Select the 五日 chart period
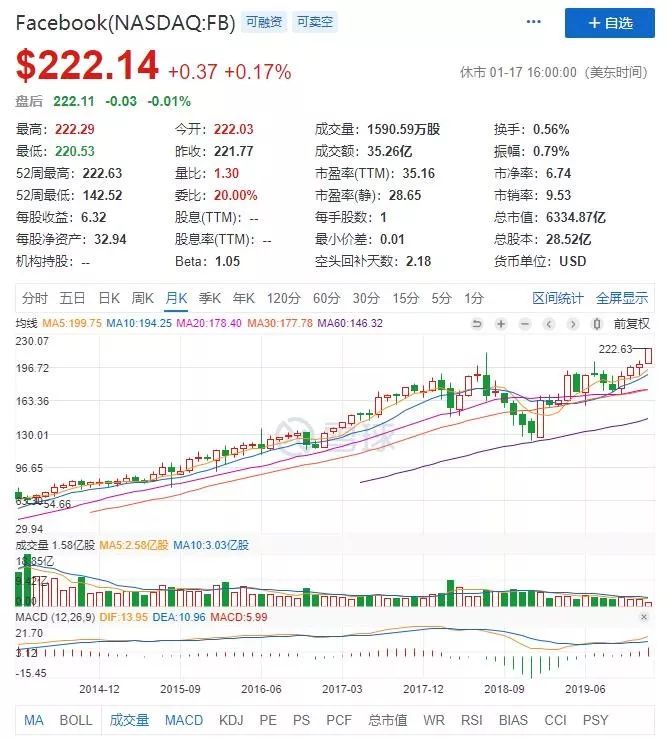667x741 pixels. pos(72,298)
